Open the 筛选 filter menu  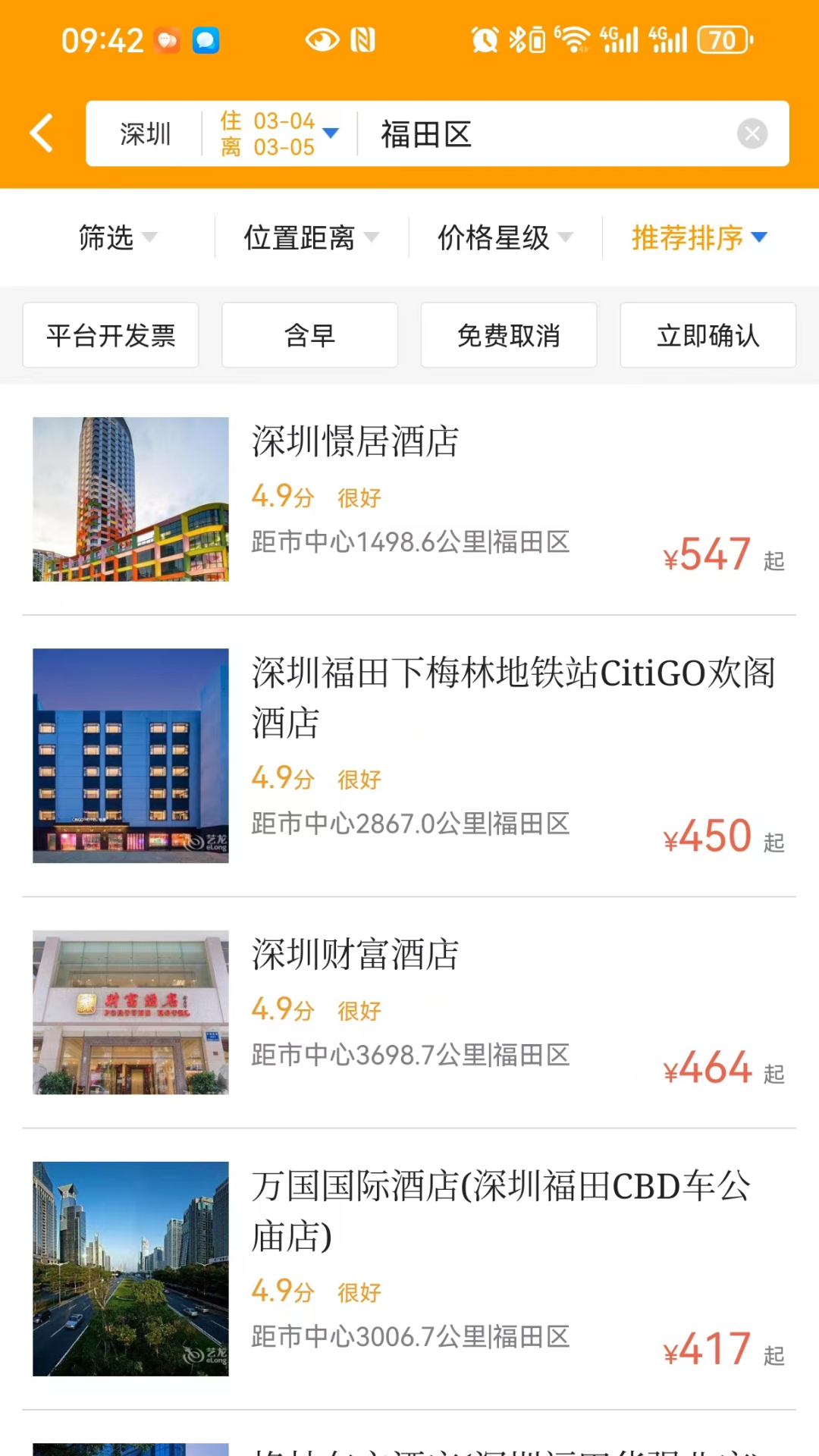pyautogui.click(x=118, y=237)
